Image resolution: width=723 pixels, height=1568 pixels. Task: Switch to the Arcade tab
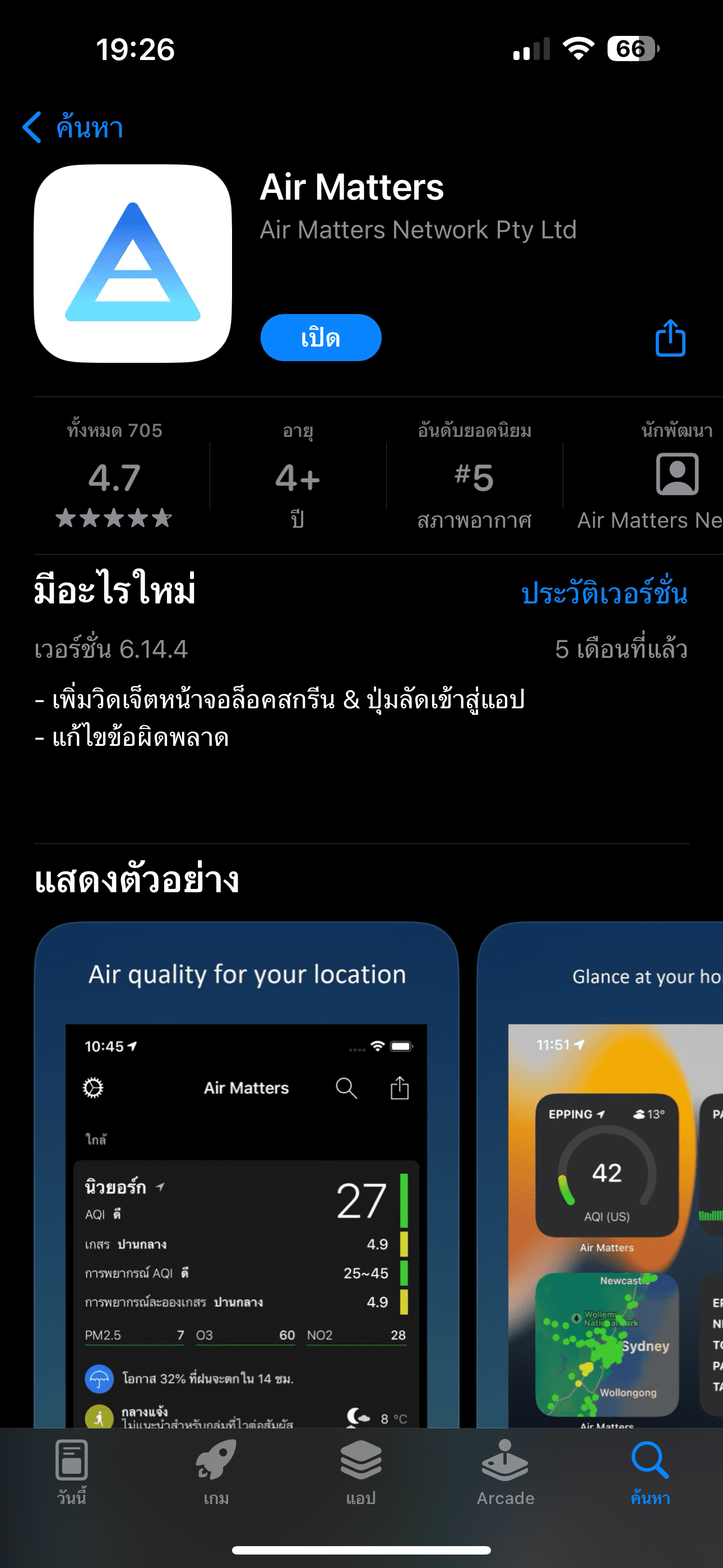click(x=505, y=1470)
